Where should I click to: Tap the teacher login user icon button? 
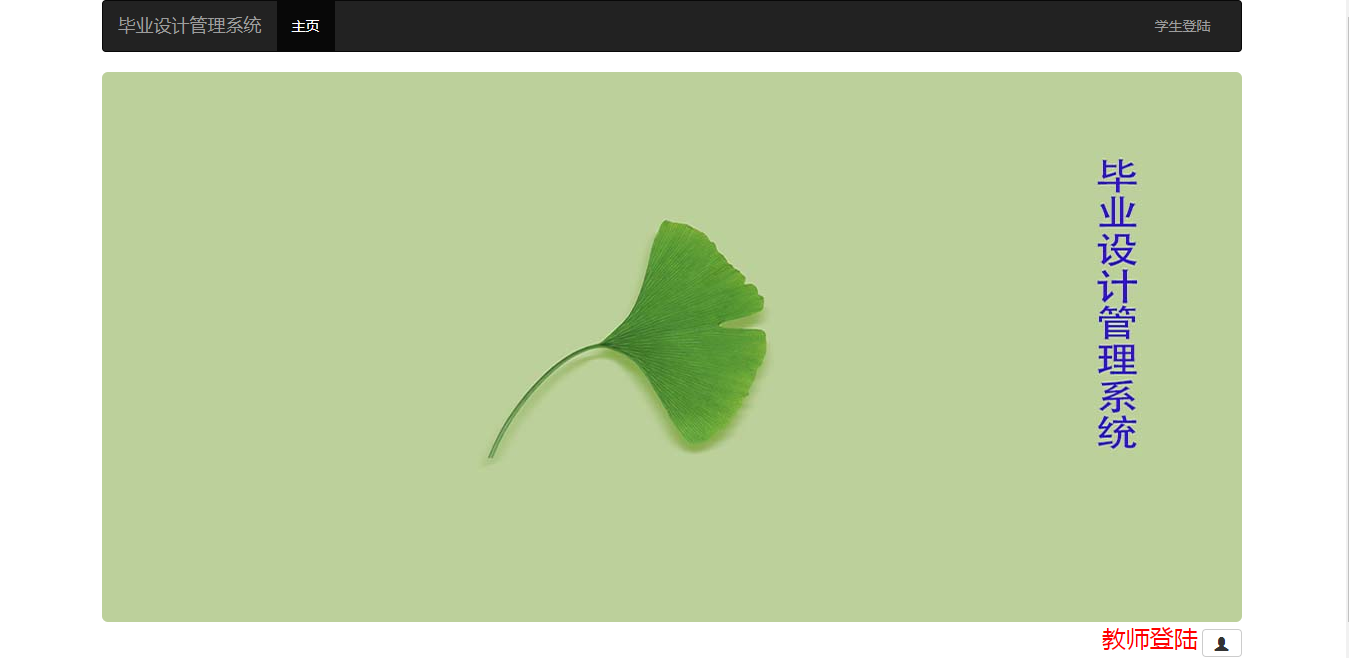click(1221, 643)
